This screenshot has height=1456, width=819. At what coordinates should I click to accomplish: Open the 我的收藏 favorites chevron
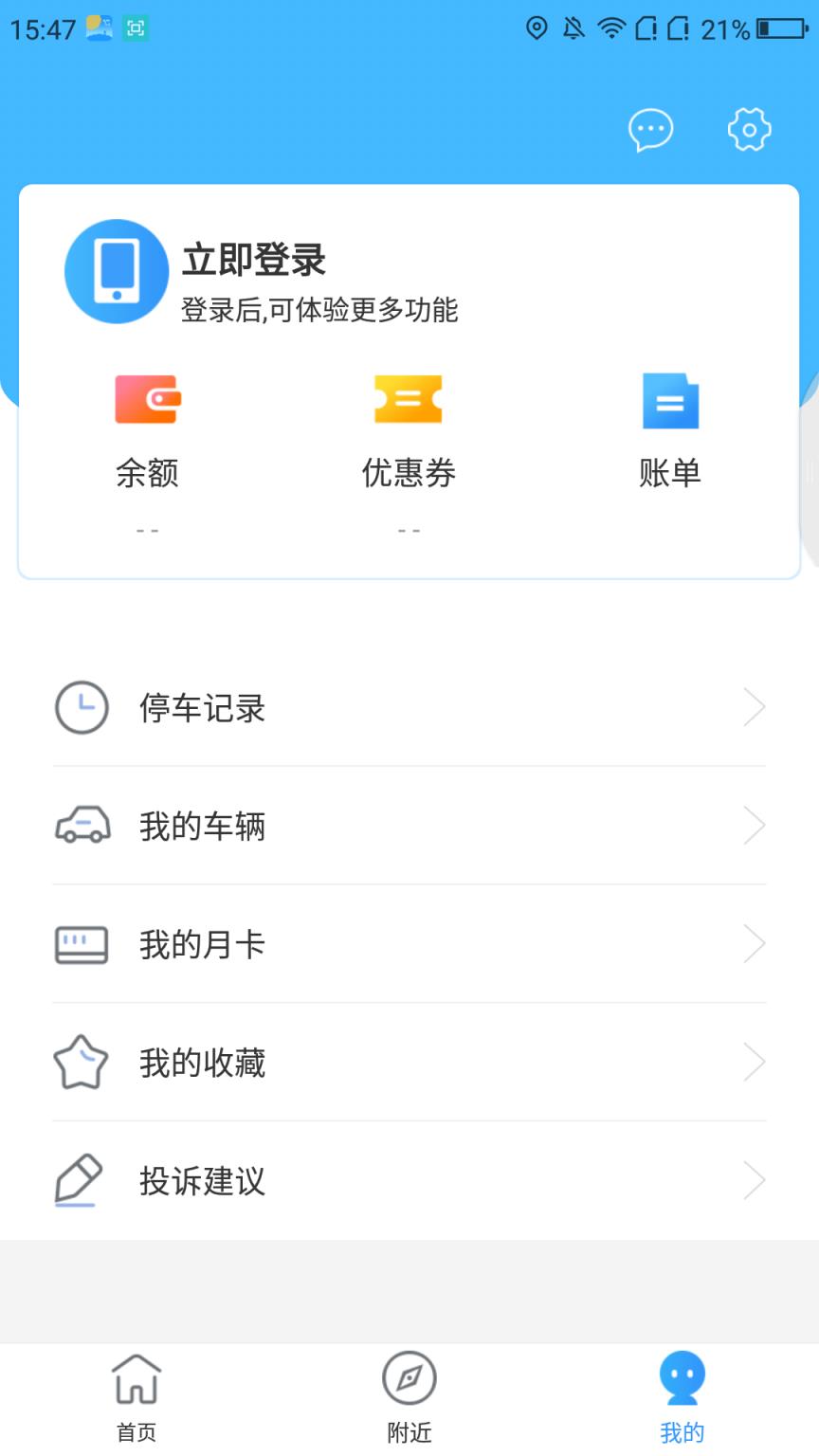(753, 1062)
